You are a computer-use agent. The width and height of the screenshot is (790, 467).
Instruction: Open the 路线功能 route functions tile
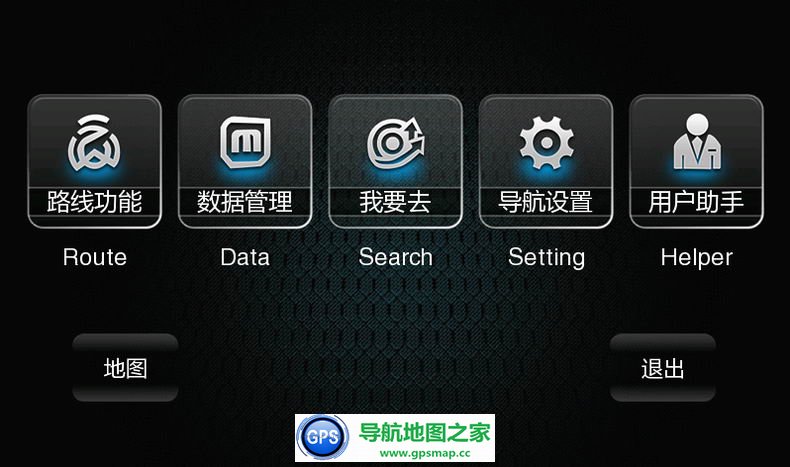click(94, 162)
